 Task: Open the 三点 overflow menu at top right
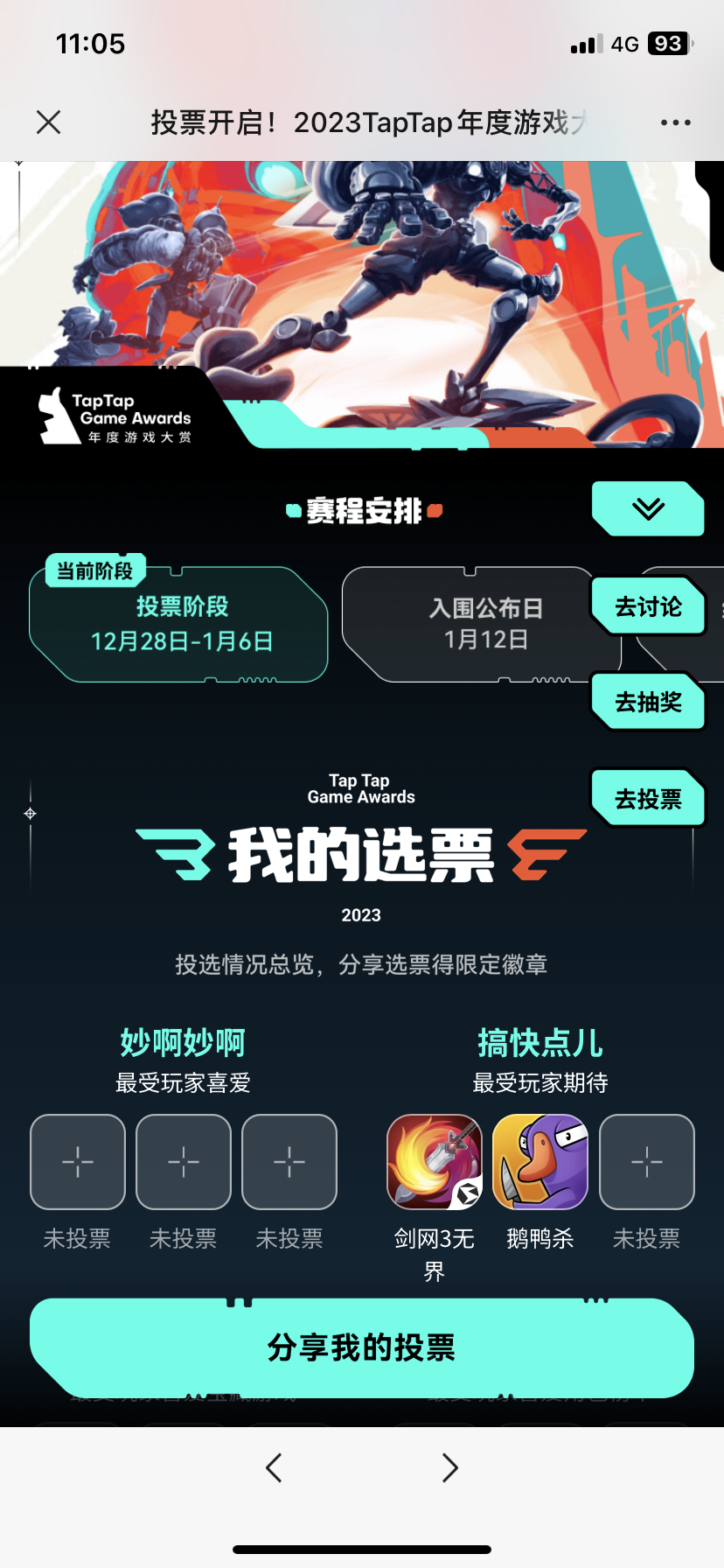(677, 122)
